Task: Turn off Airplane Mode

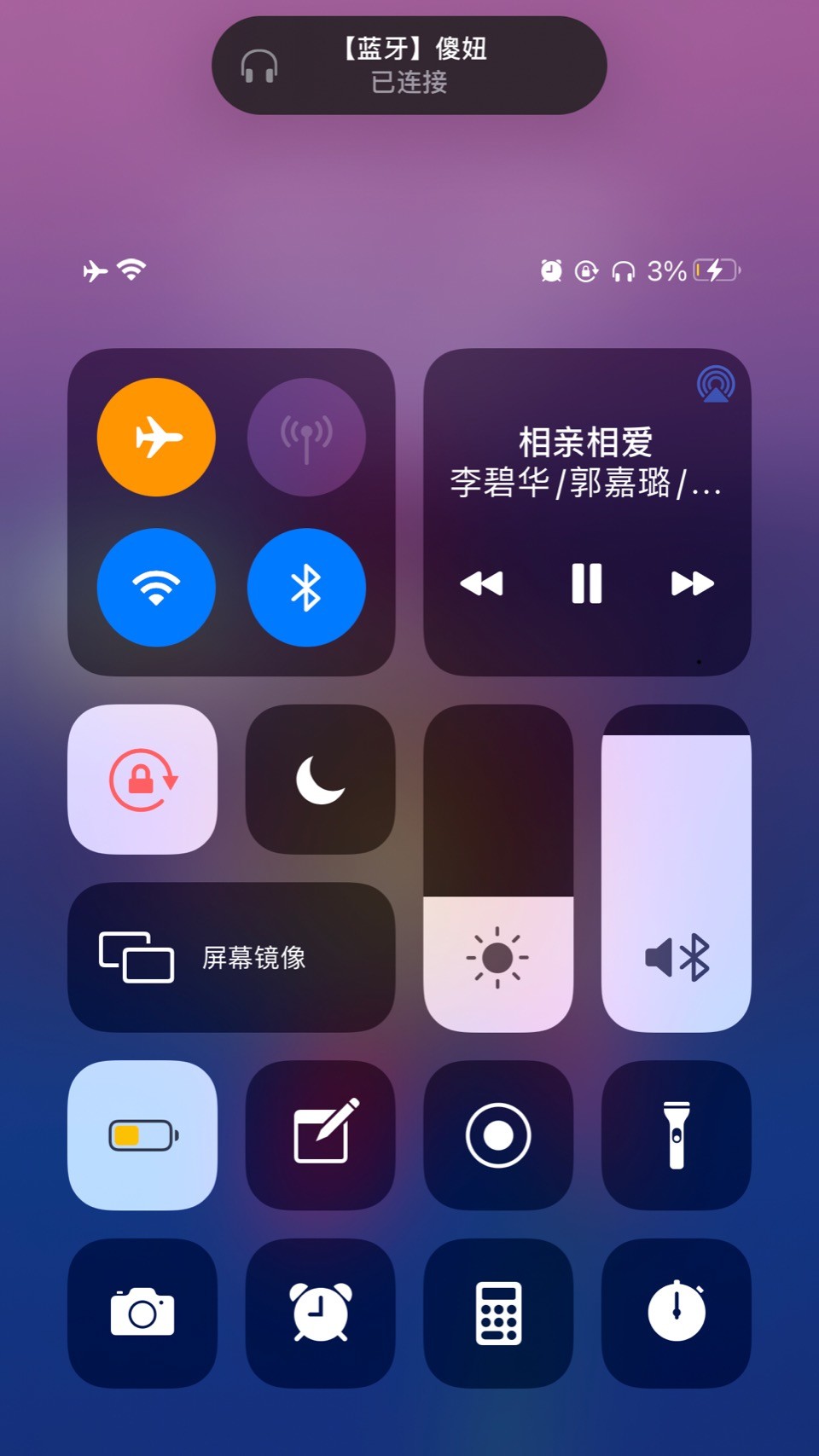Action: click(156, 438)
